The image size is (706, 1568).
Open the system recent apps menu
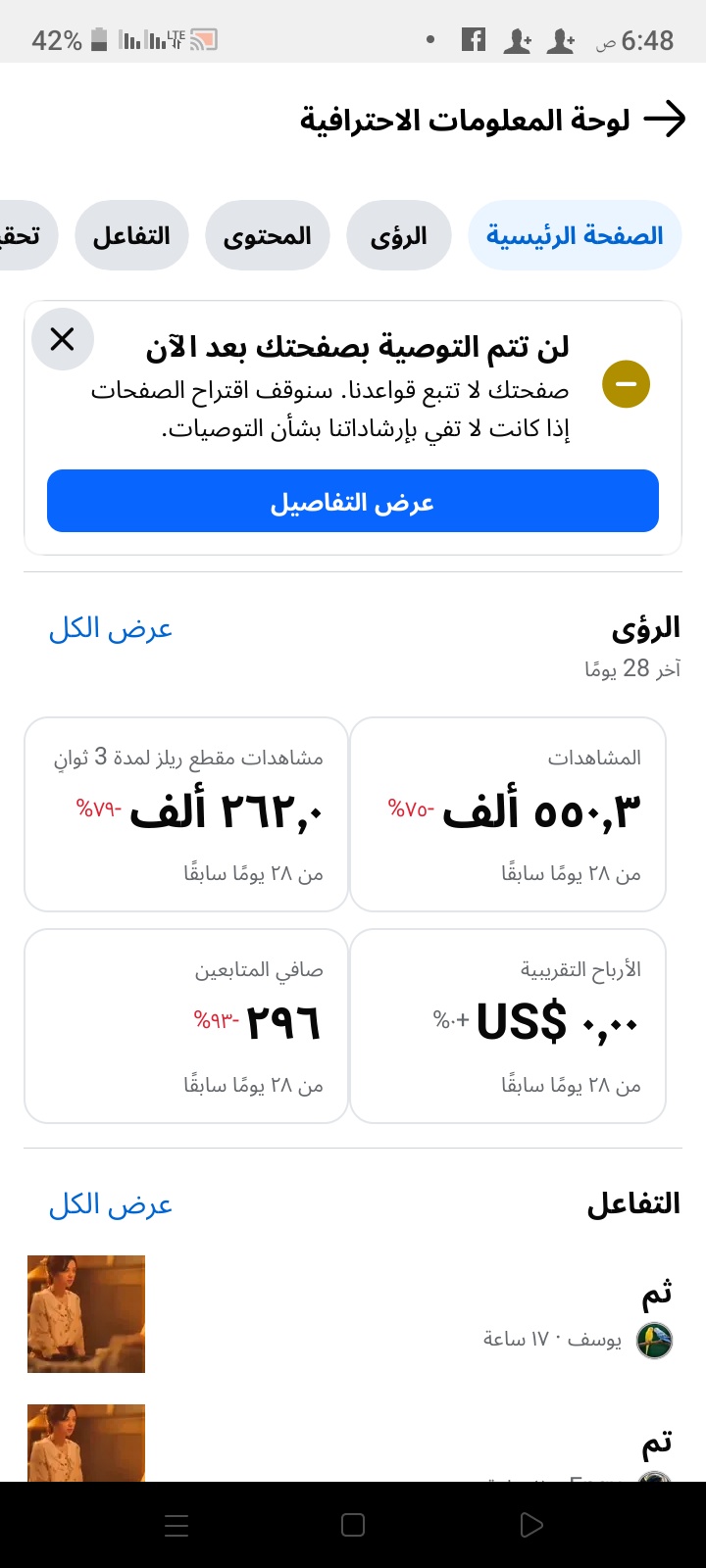176,1525
